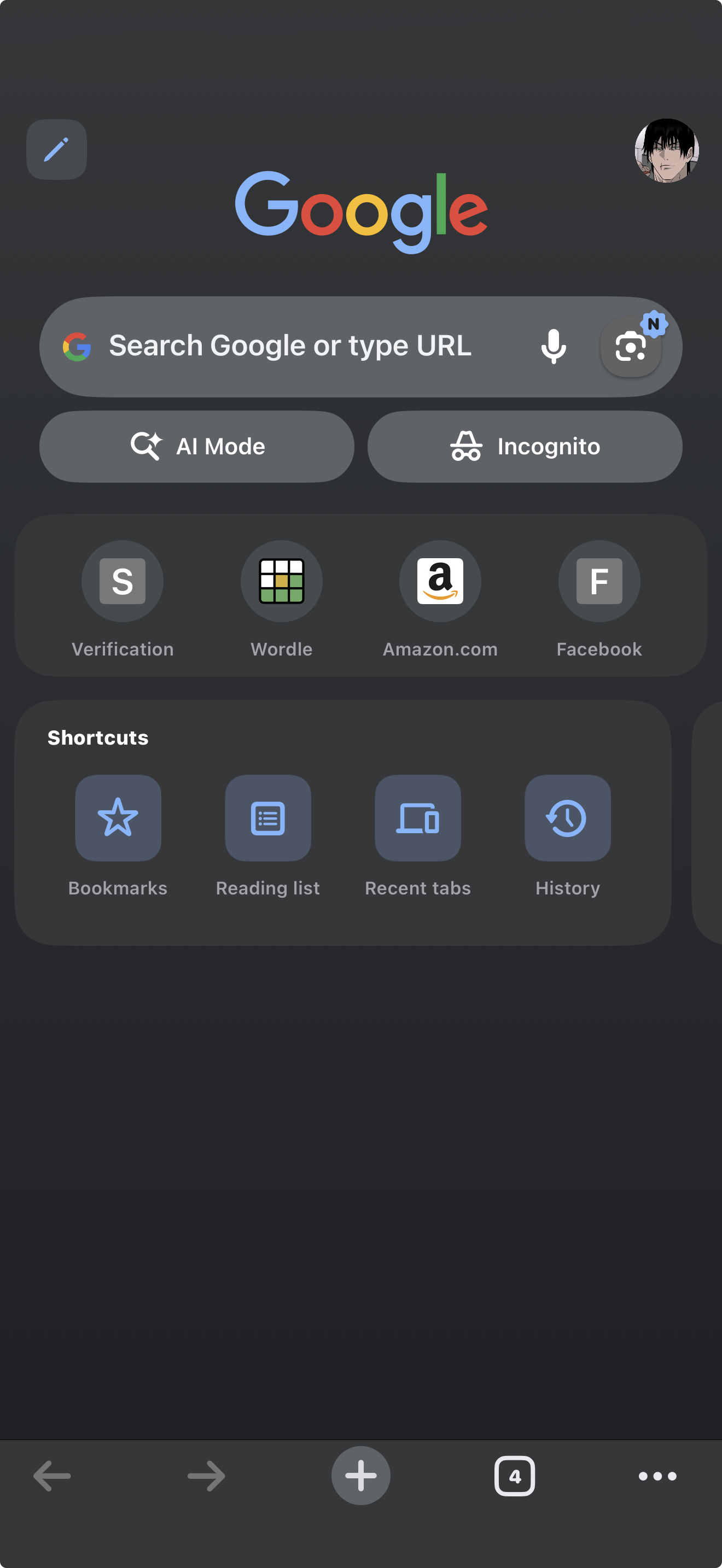The image size is (722, 1568).
Task: Go forward with the toolbar arrow
Action: click(x=206, y=1476)
